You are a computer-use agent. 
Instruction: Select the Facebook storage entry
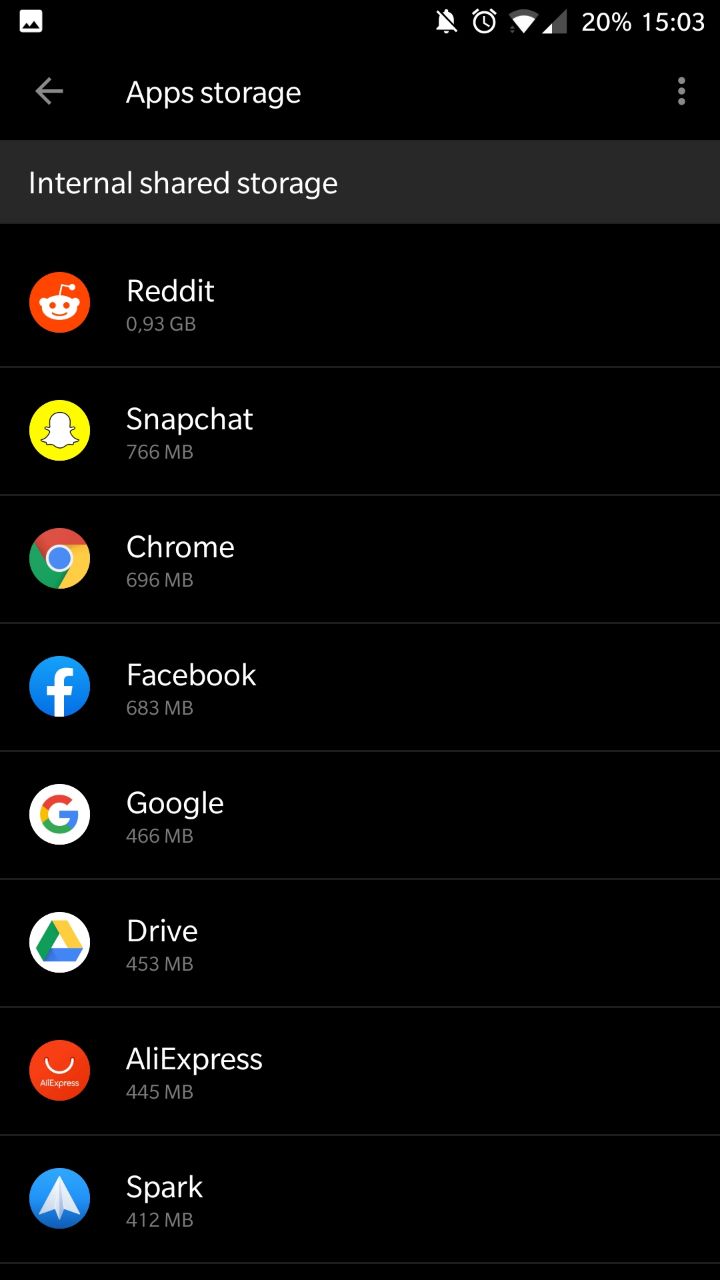pos(300,686)
